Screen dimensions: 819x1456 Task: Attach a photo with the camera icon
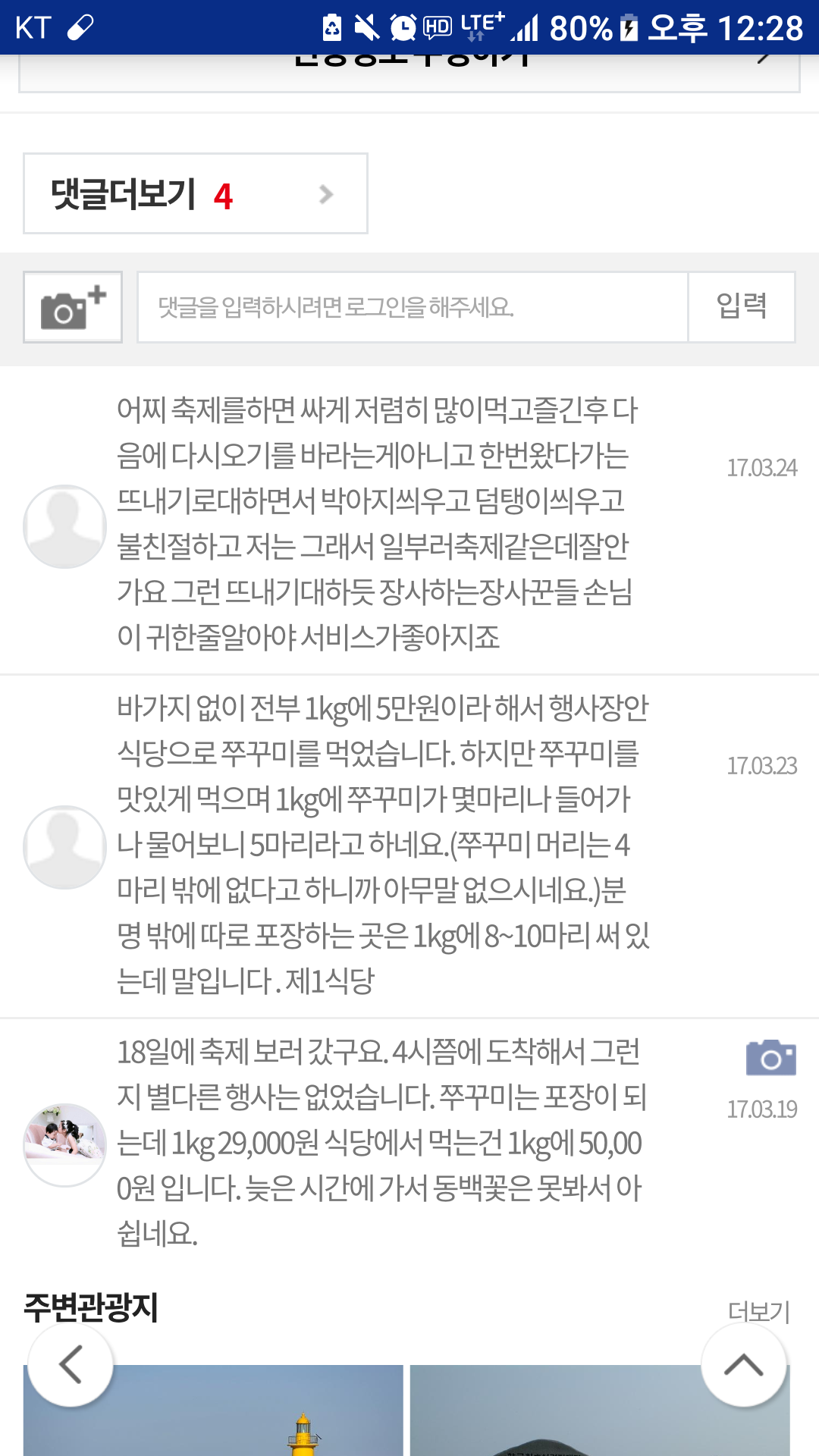coord(73,307)
